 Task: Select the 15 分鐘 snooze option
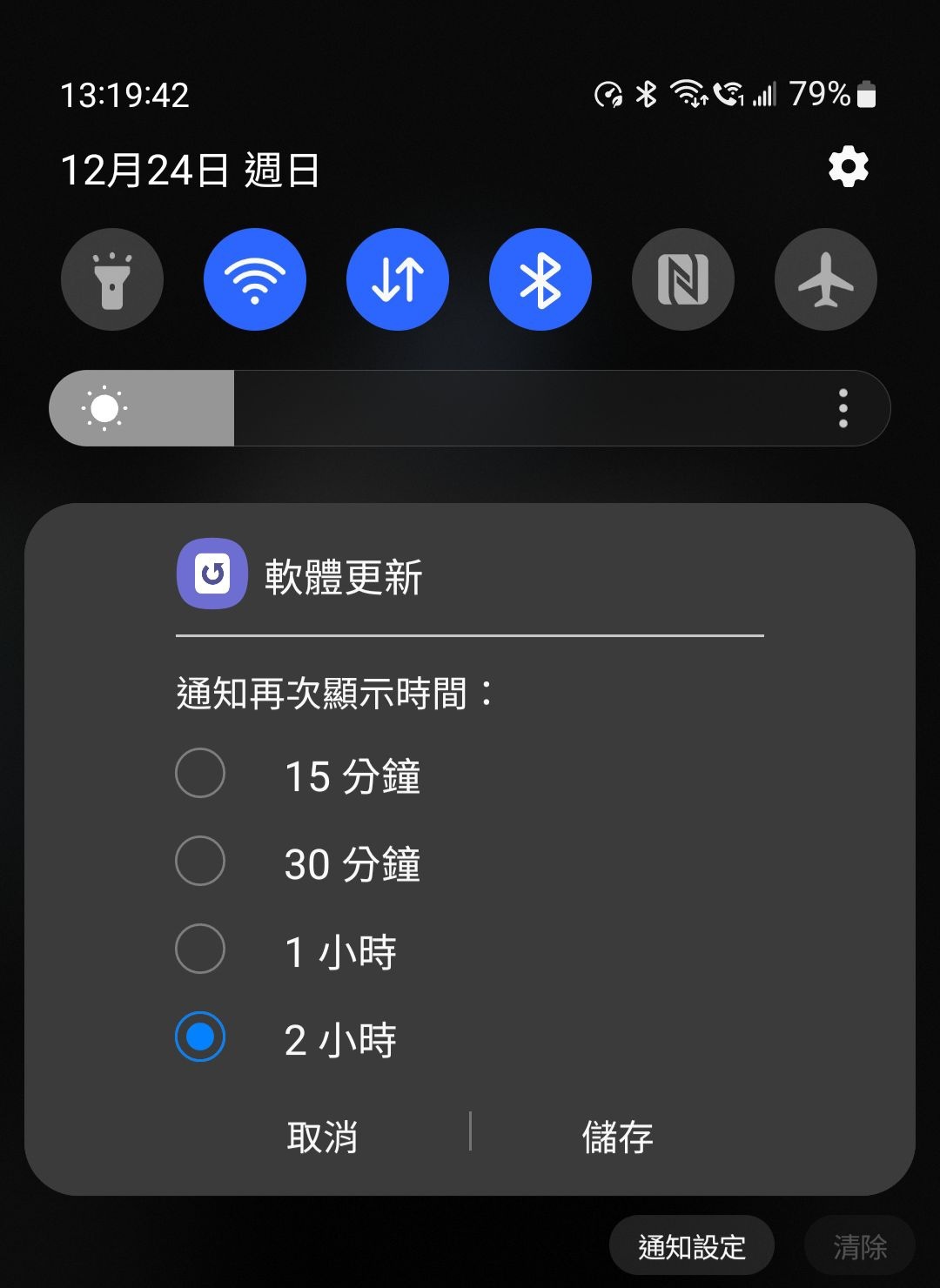(x=201, y=773)
